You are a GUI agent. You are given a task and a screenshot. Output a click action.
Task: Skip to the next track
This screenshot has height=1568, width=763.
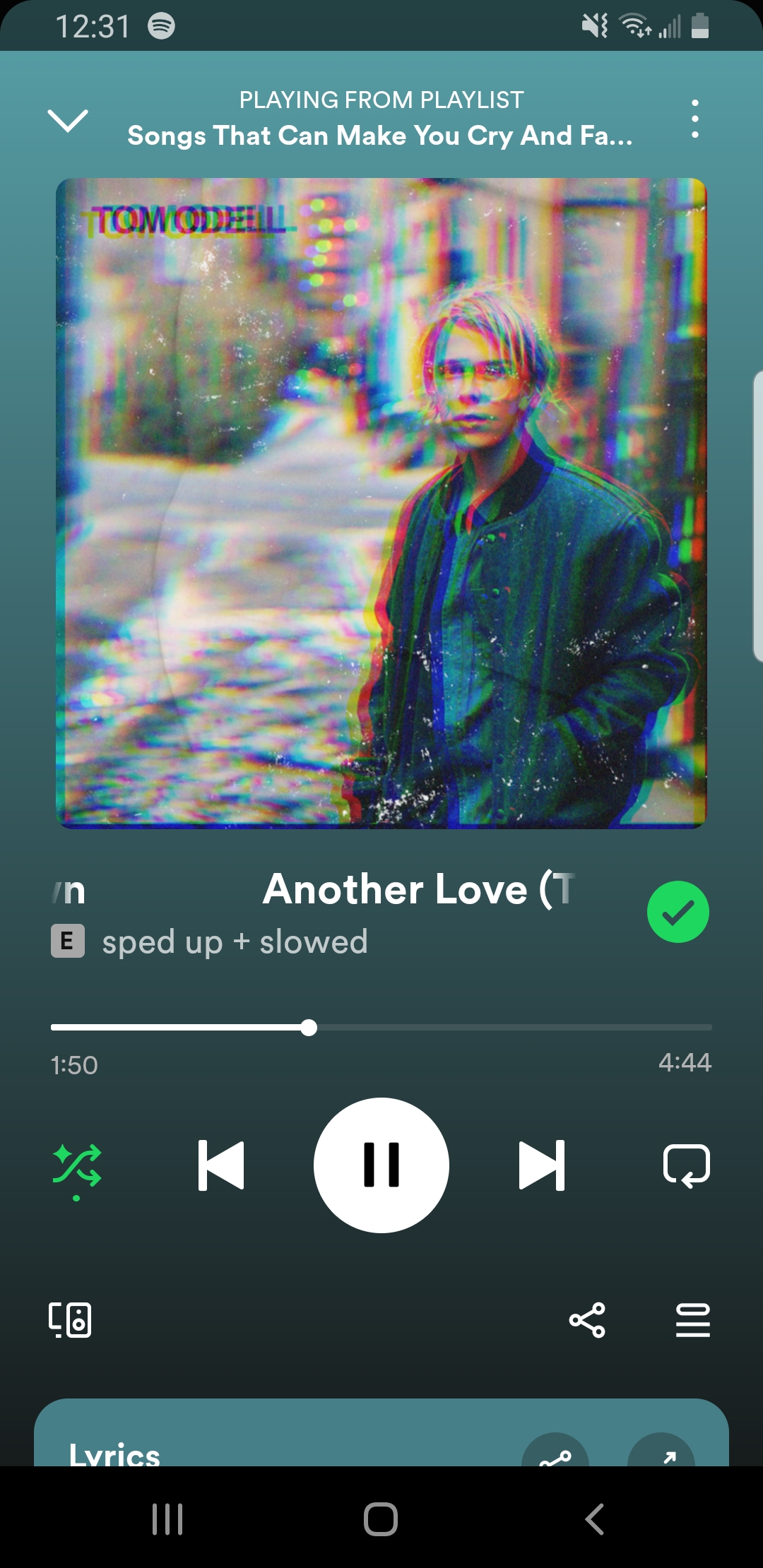click(542, 1165)
